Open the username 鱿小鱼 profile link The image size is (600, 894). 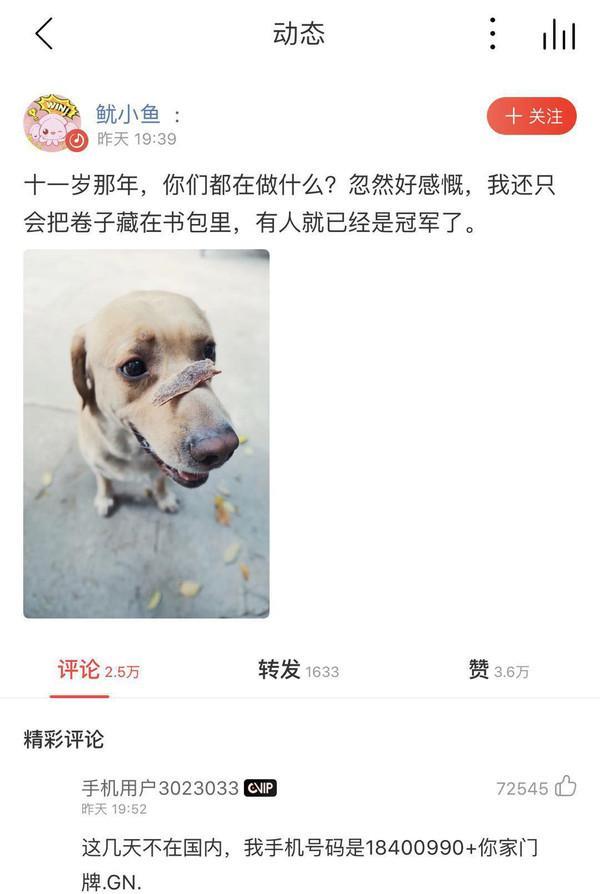(128, 114)
